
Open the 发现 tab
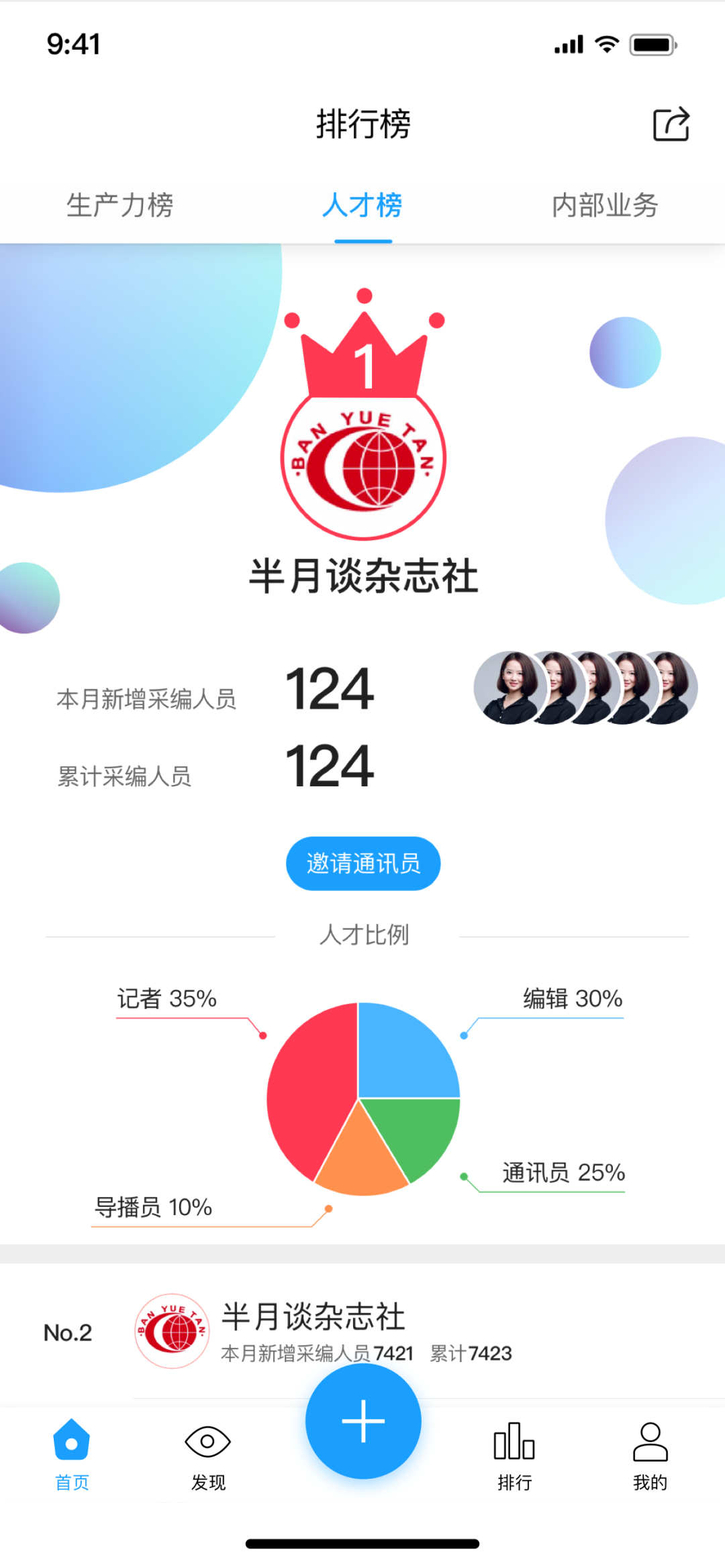pyautogui.click(x=208, y=1454)
